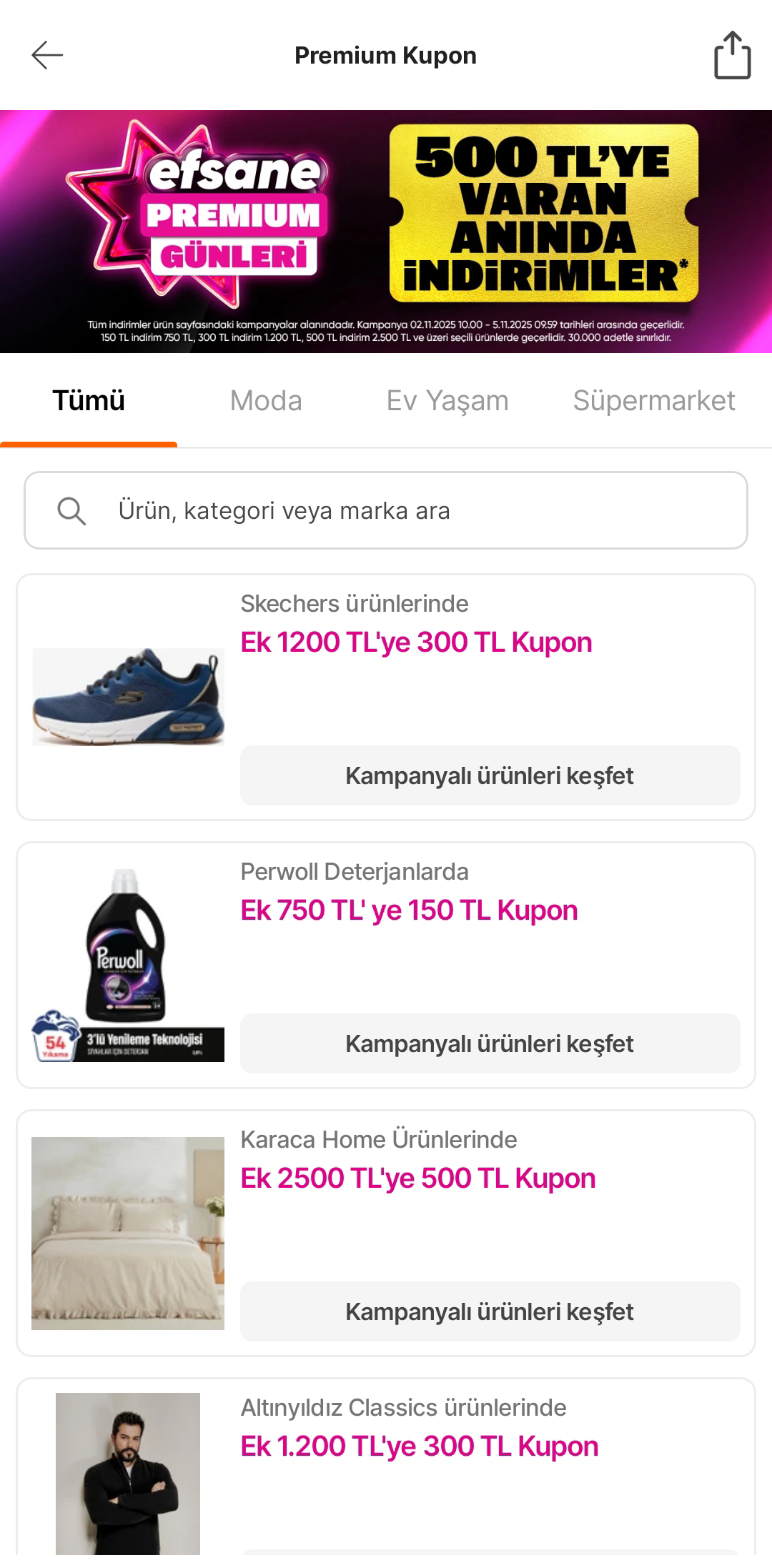Open the Skechers shoe coupon image
This screenshot has height=1568, width=772.
pos(129,697)
